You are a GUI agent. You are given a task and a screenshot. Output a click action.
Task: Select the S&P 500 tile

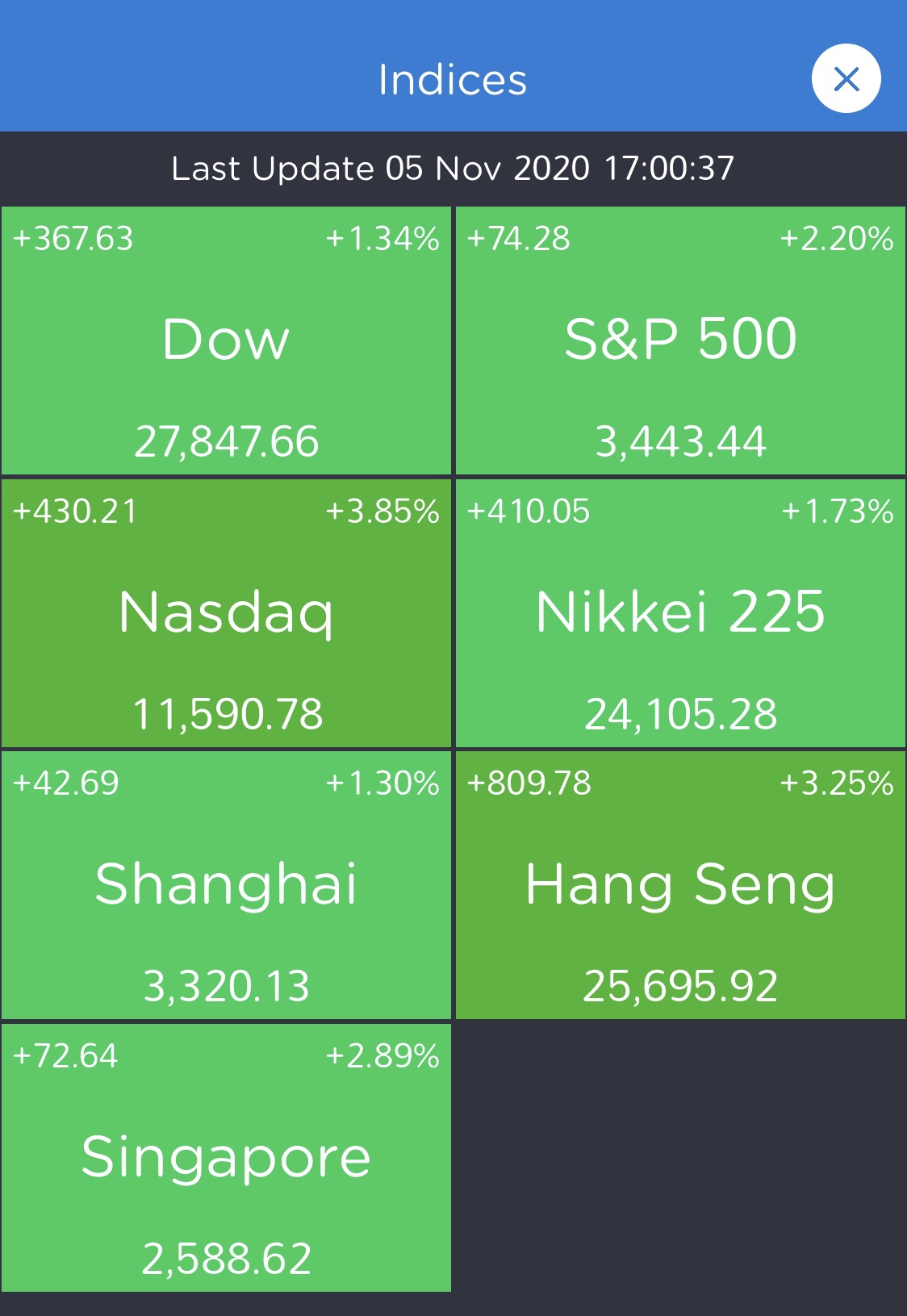click(x=680, y=340)
